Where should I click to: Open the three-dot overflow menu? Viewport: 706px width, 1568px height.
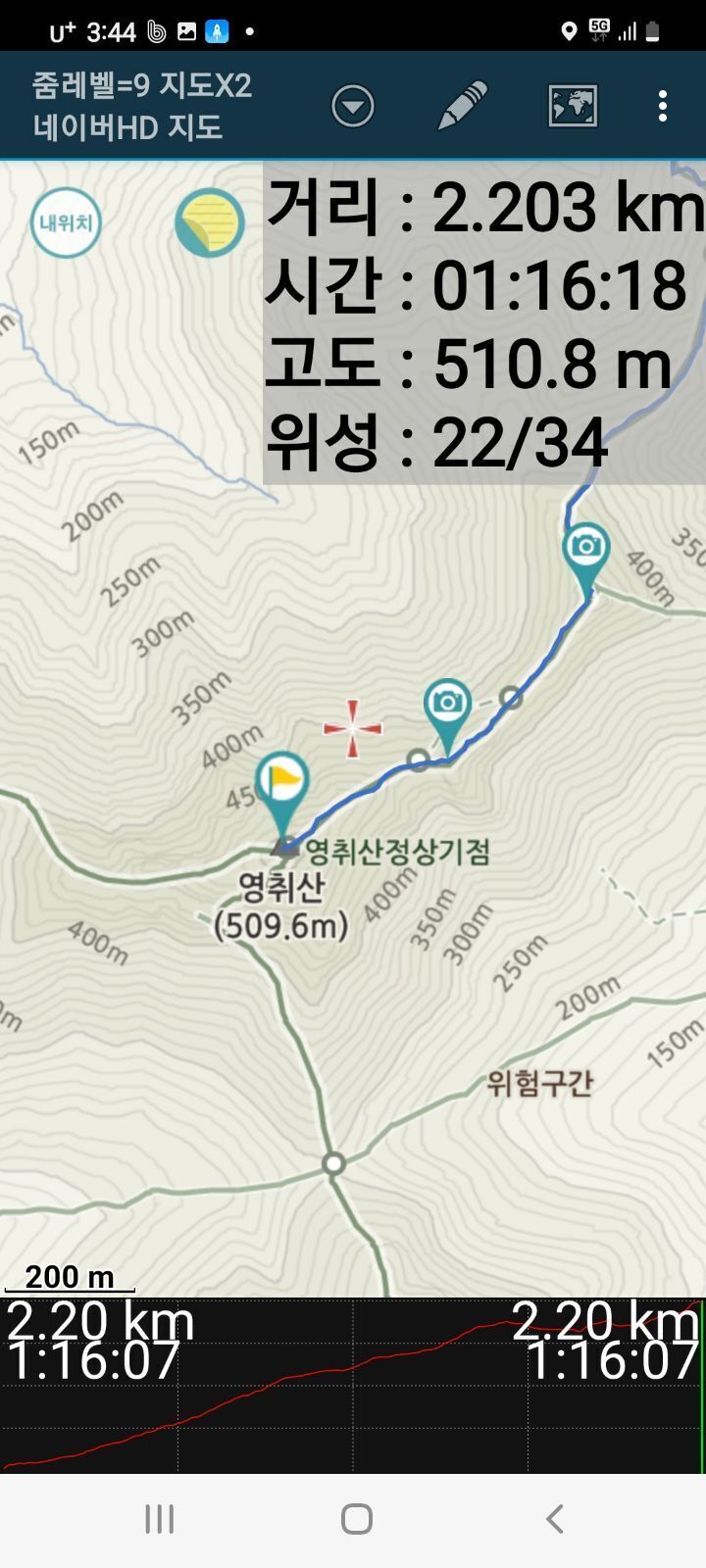[x=663, y=106]
